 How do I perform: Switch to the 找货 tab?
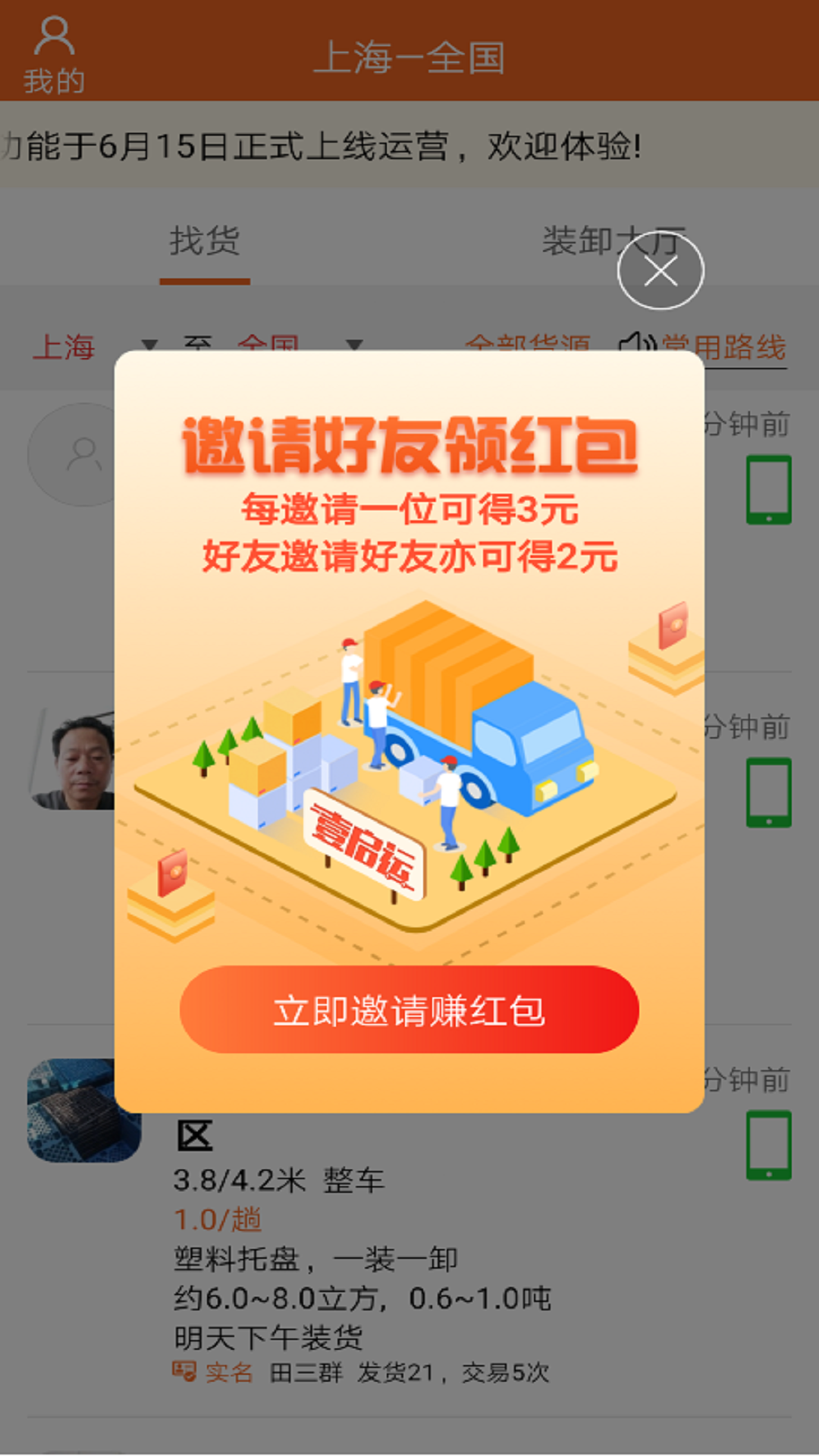[204, 243]
